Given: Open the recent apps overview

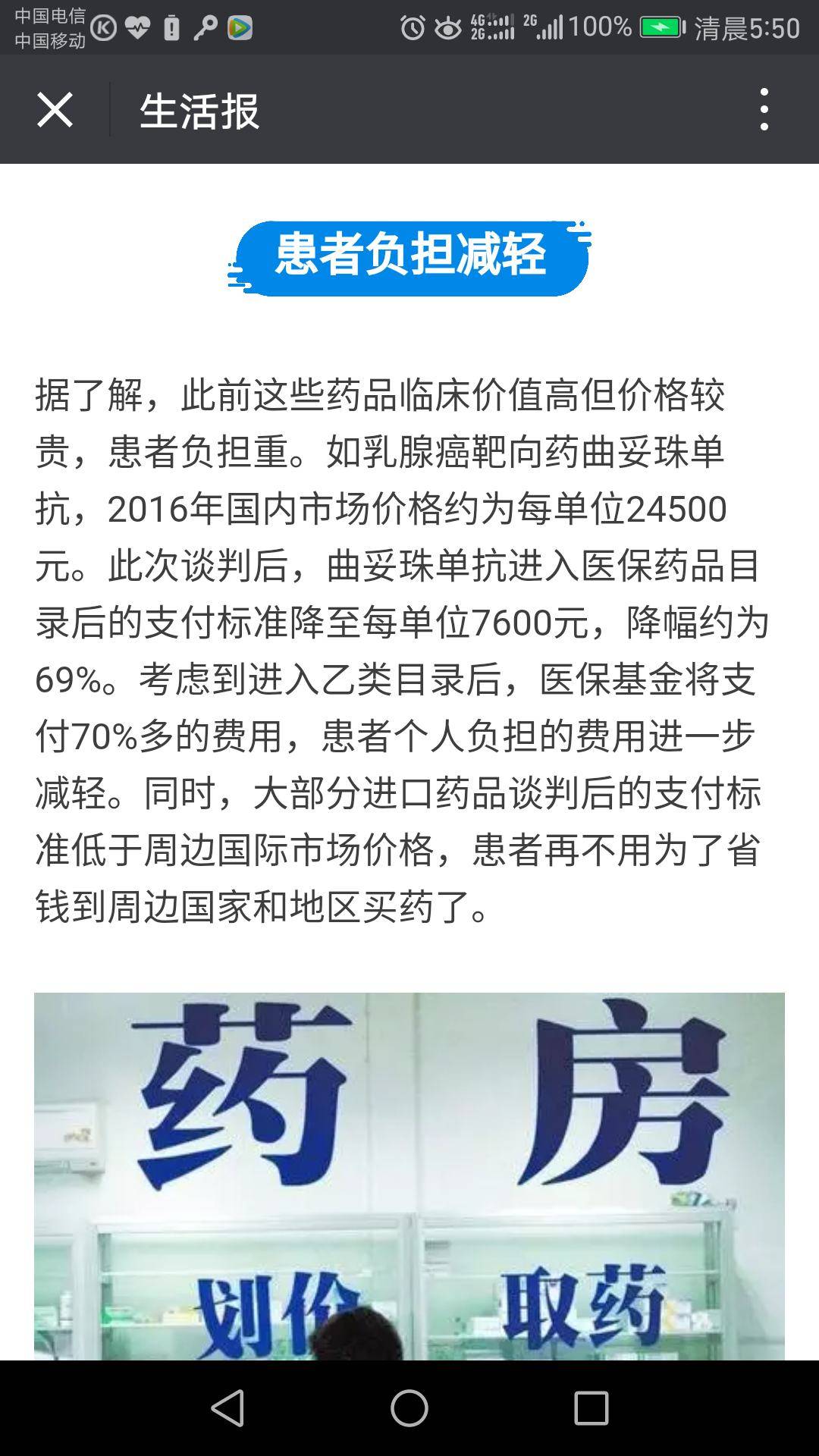Looking at the screenshot, I should [591, 1408].
